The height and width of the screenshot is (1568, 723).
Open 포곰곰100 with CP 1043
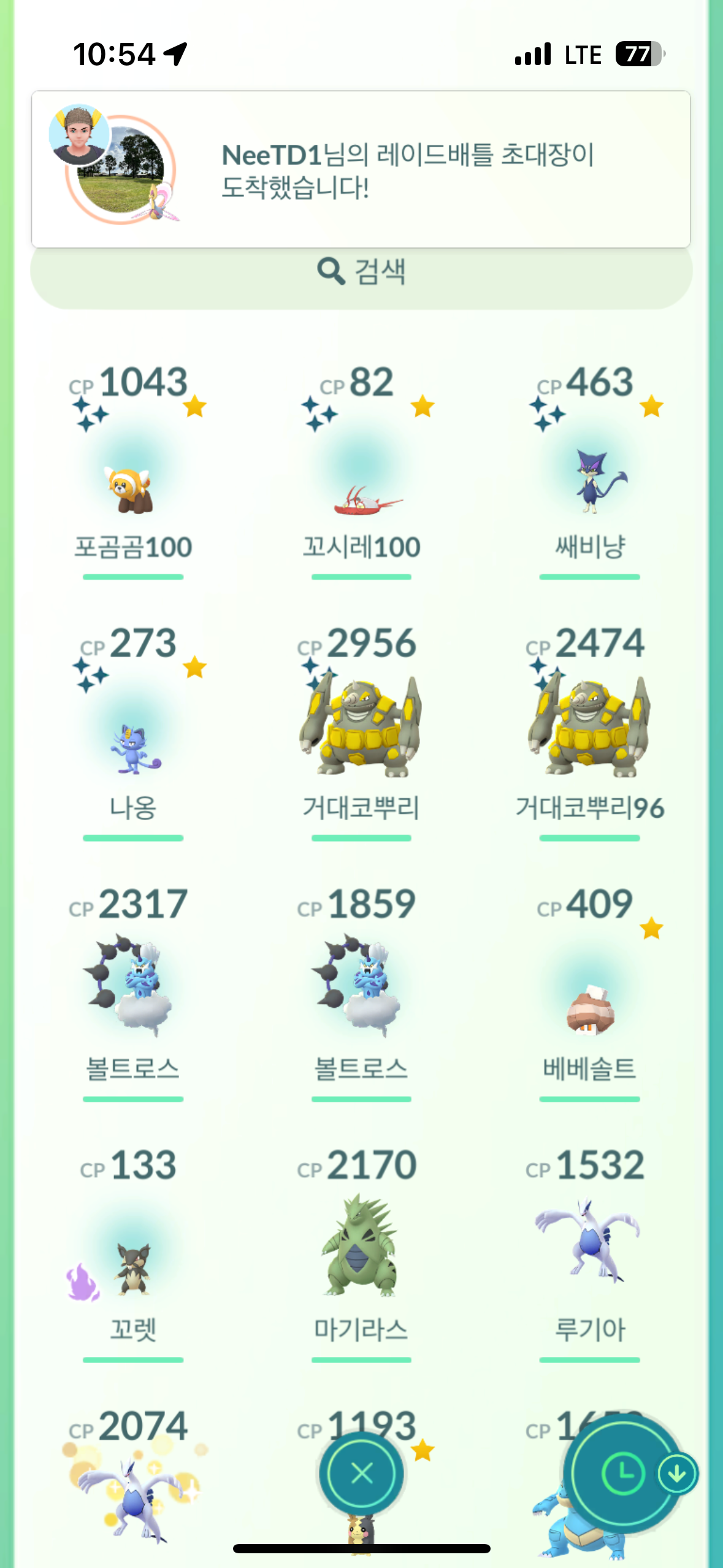[x=132, y=485]
